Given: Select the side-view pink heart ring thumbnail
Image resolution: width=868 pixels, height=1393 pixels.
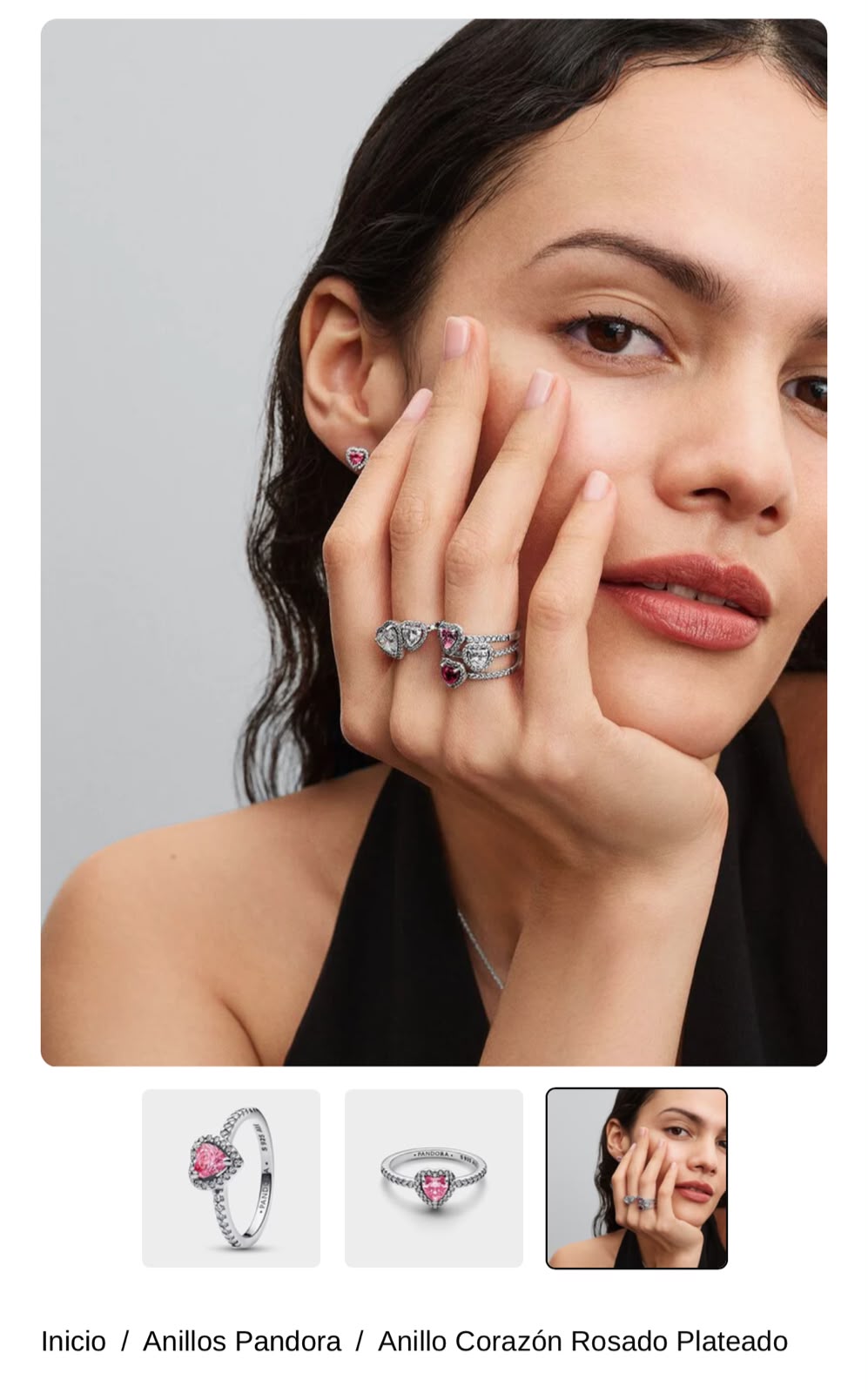Looking at the screenshot, I should (x=231, y=1178).
